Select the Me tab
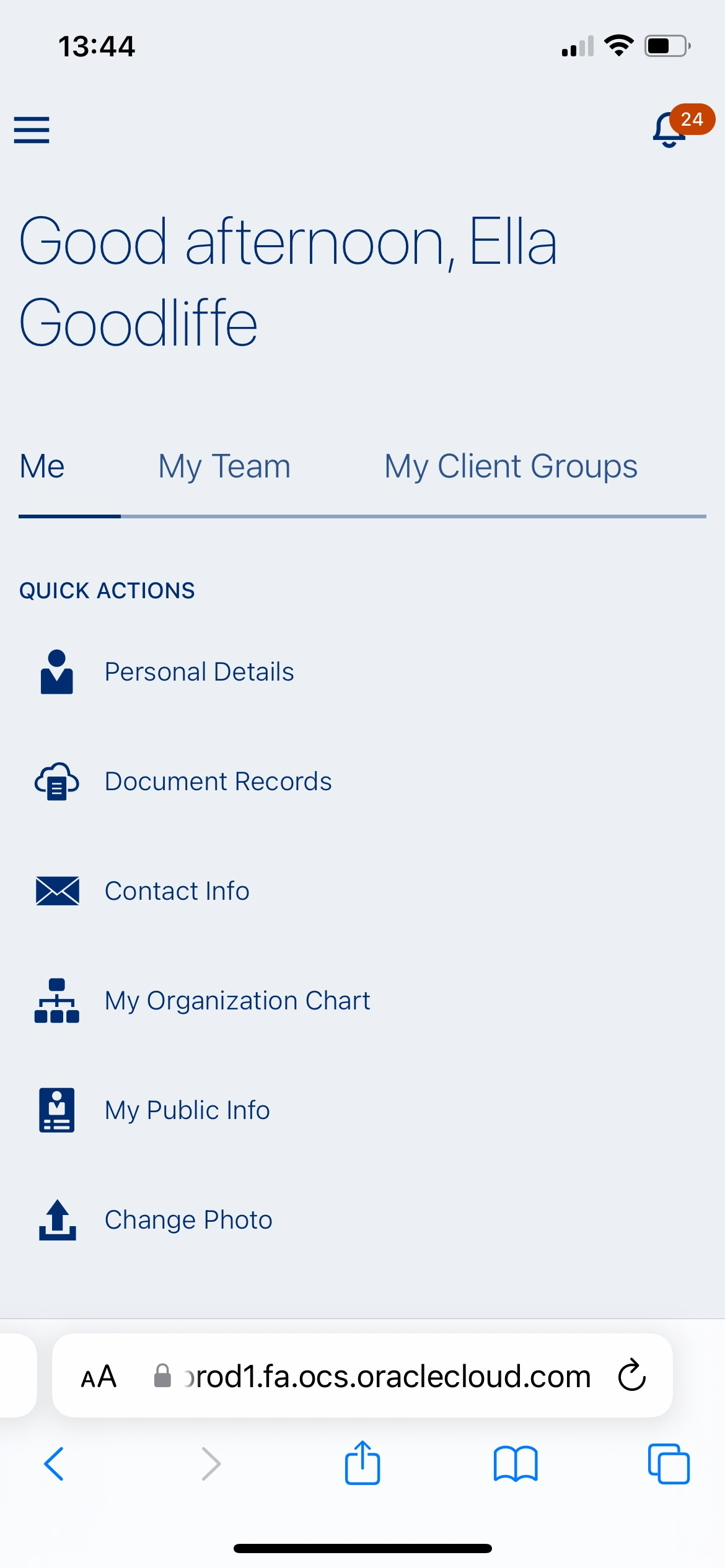Viewport: 725px width, 1568px height. pos(42,466)
